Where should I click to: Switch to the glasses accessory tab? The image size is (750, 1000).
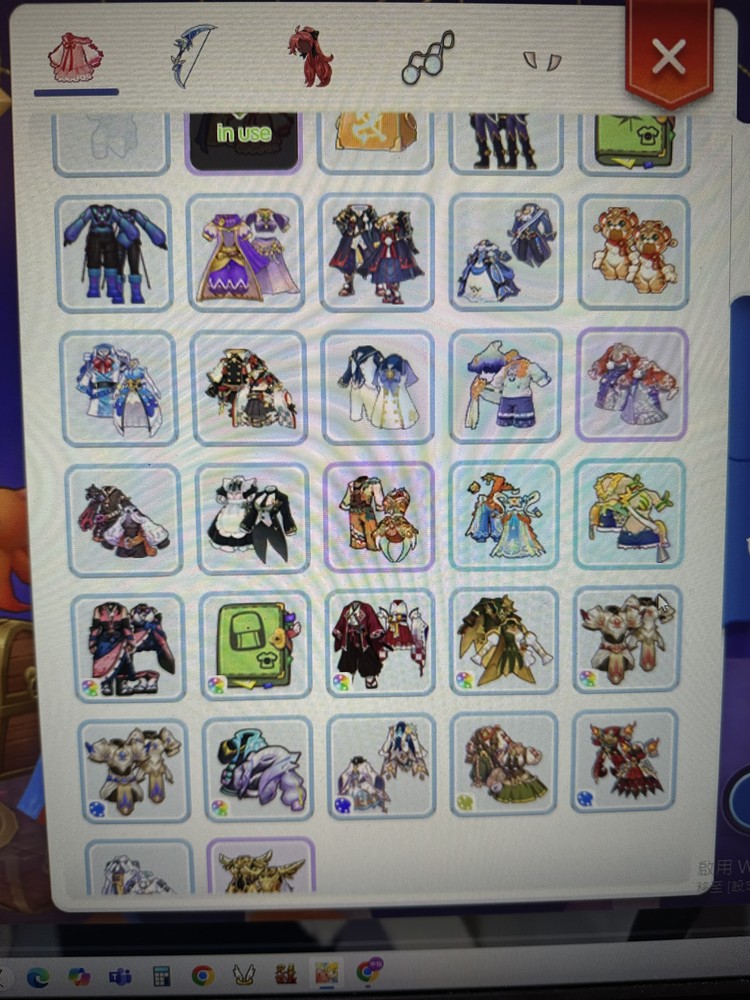pos(429,58)
